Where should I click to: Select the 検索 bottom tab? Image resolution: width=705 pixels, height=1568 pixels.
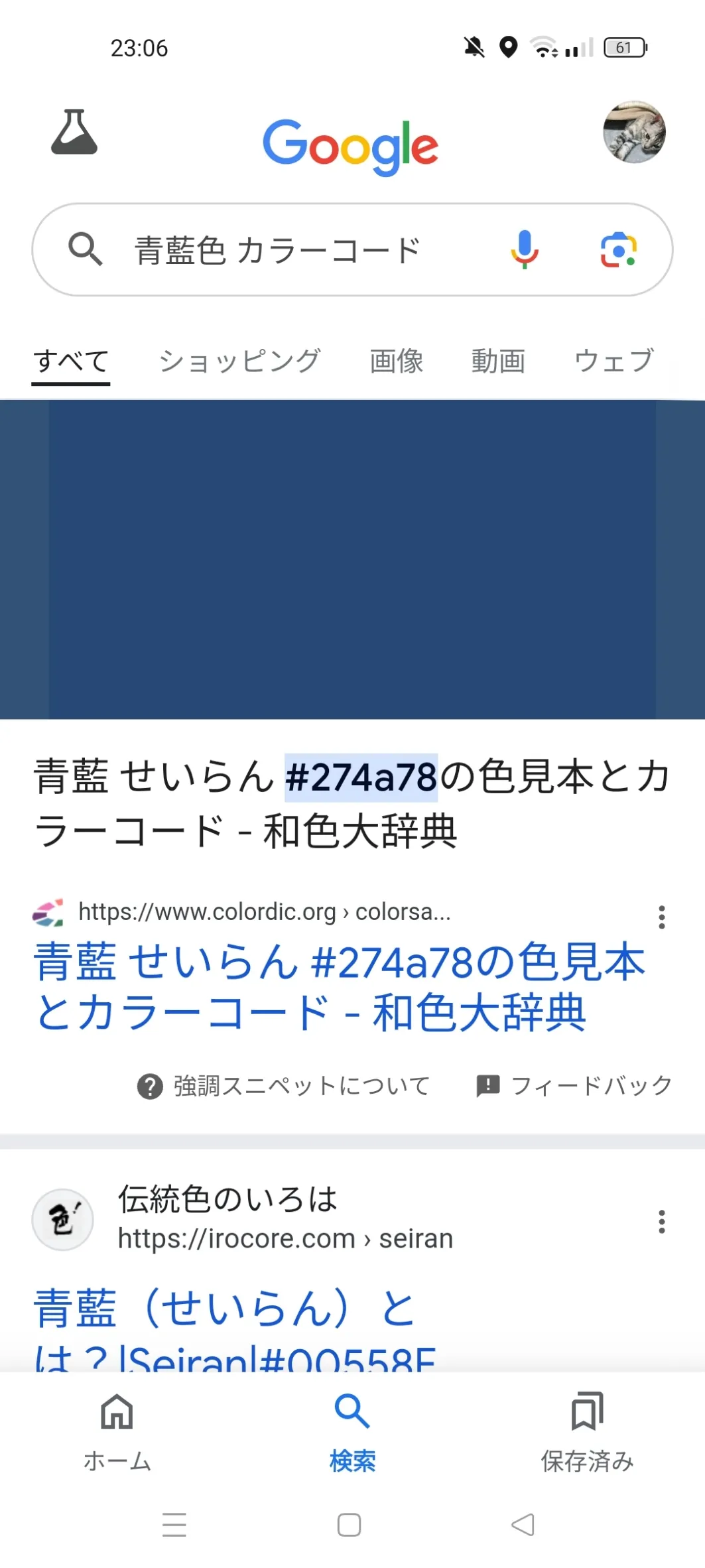[352, 1431]
